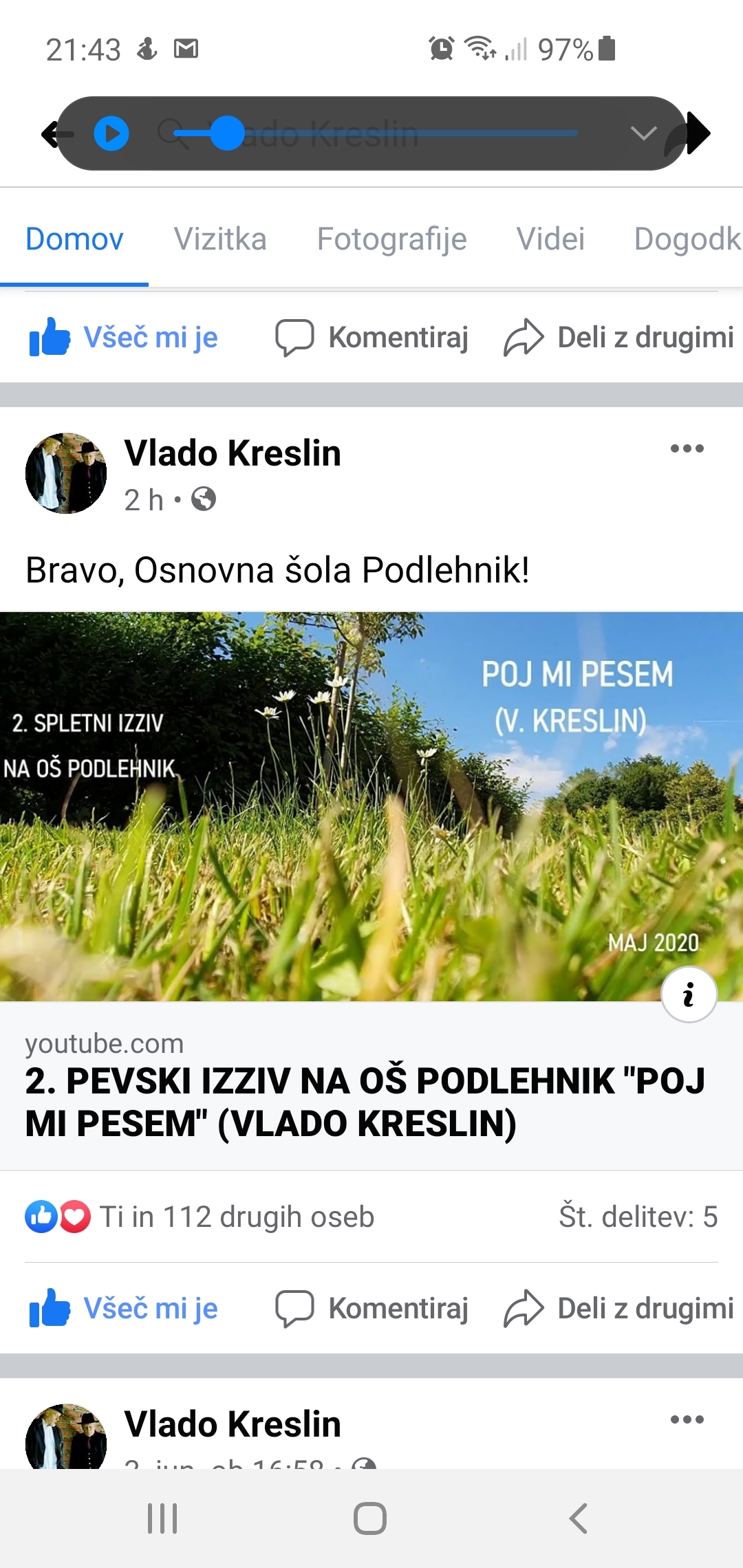Viewport: 743px width, 1568px height.
Task: Expand the overlay chevron dropdown
Action: (x=644, y=133)
